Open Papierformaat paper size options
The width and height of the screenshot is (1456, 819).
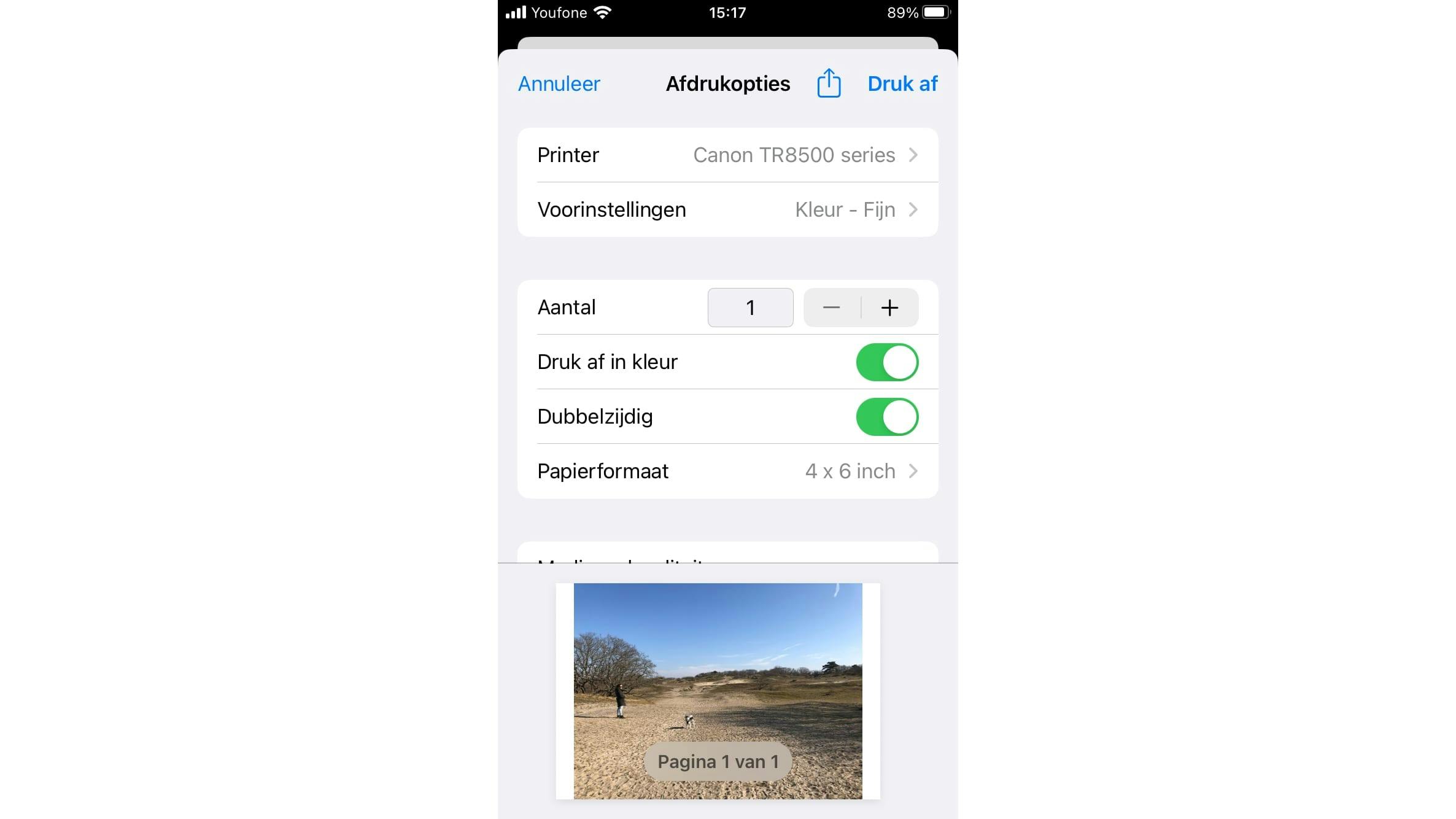727,471
